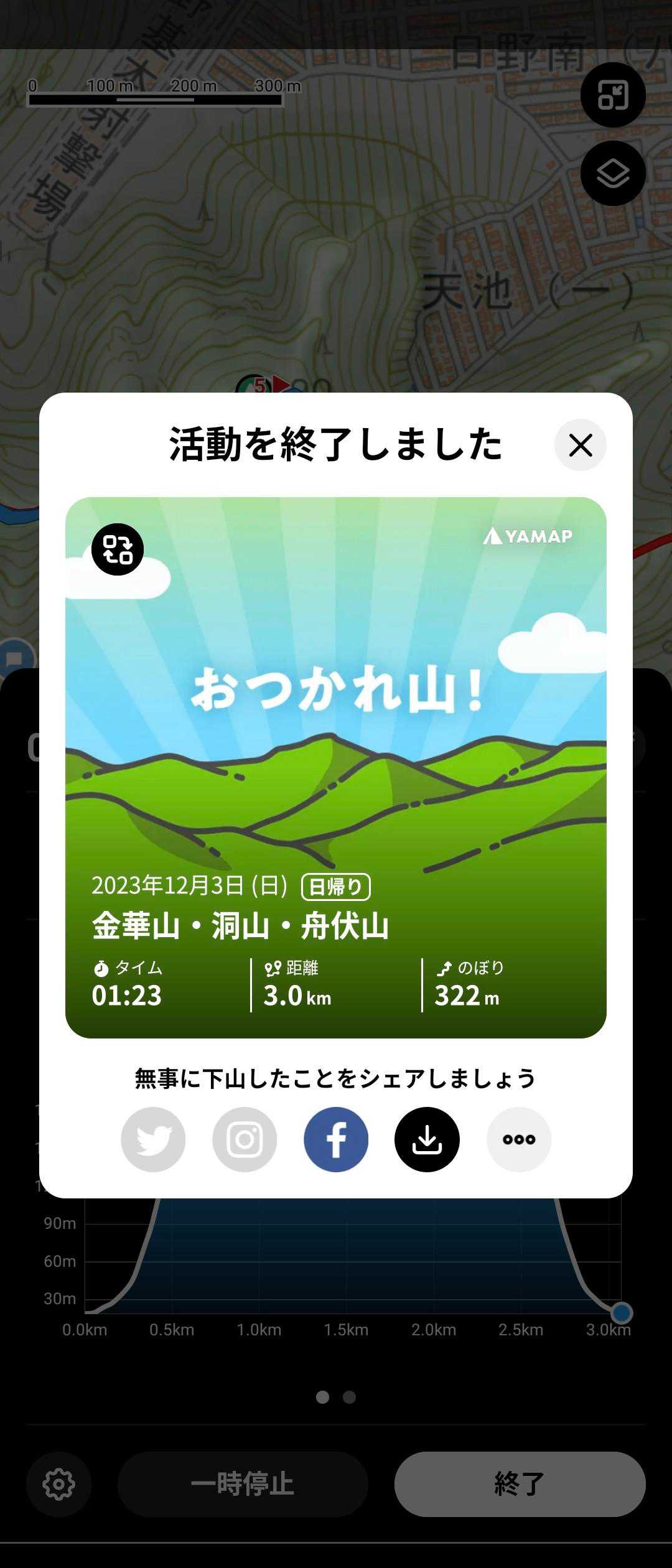The height and width of the screenshot is (1568, 672).
Task: Close the activity finished dialog
Action: coord(580,445)
